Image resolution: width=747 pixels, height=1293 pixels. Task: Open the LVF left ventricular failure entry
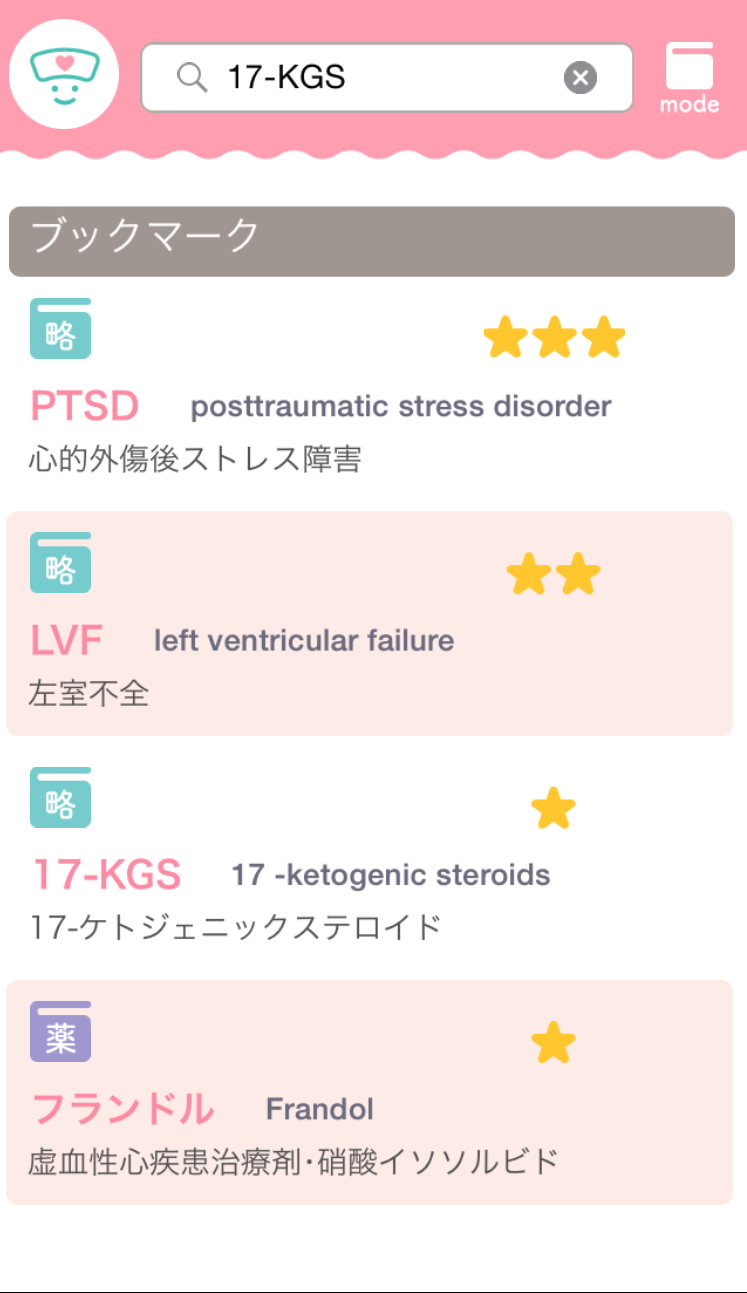click(x=370, y=624)
